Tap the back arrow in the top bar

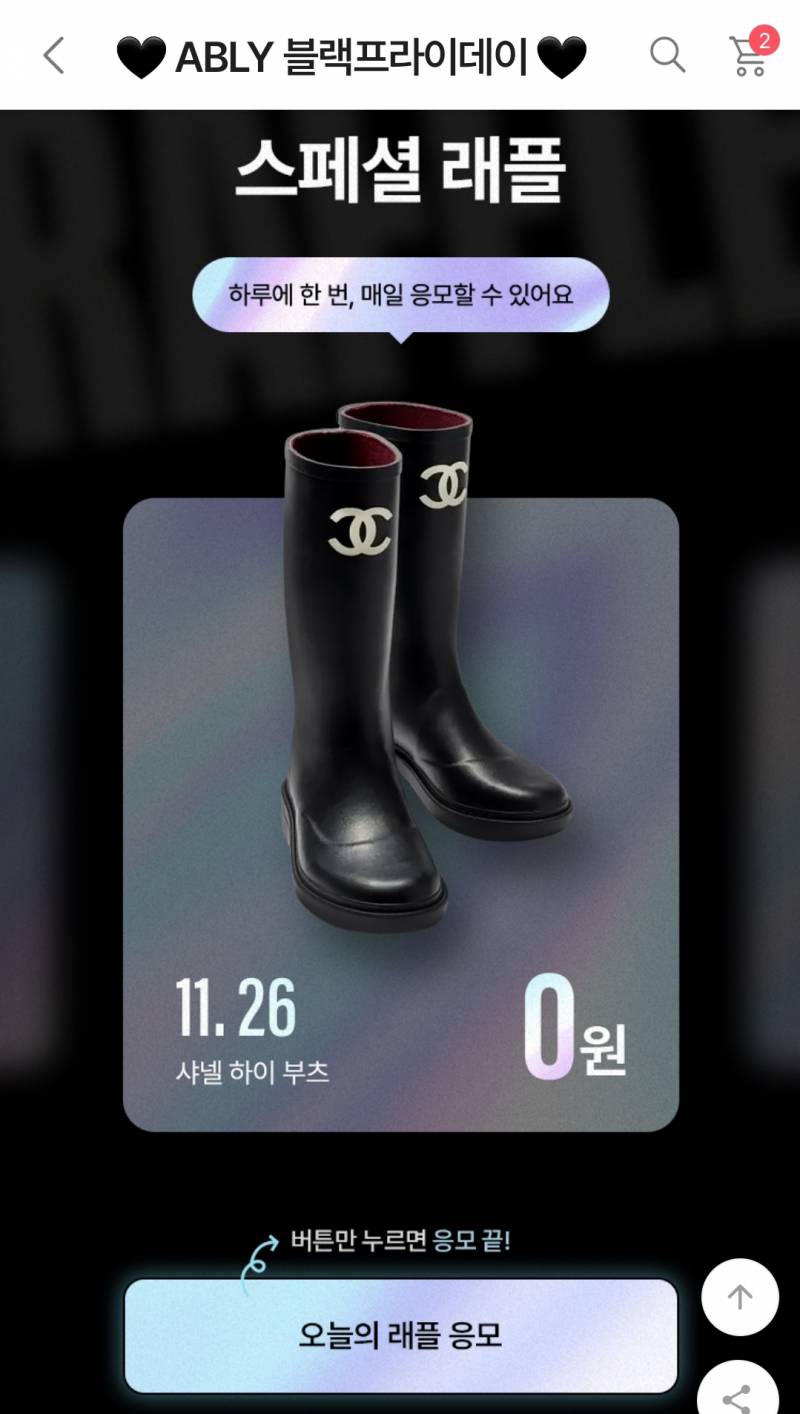52,58
